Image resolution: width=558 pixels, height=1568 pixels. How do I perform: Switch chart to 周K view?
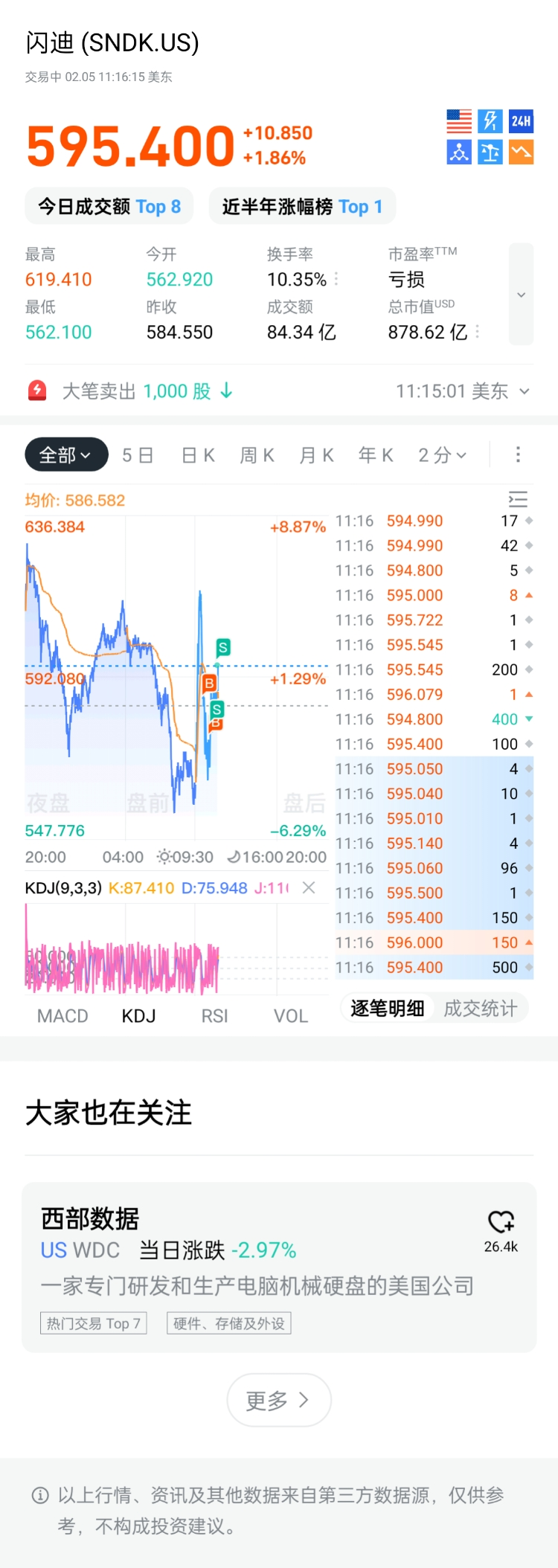pyautogui.click(x=257, y=454)
